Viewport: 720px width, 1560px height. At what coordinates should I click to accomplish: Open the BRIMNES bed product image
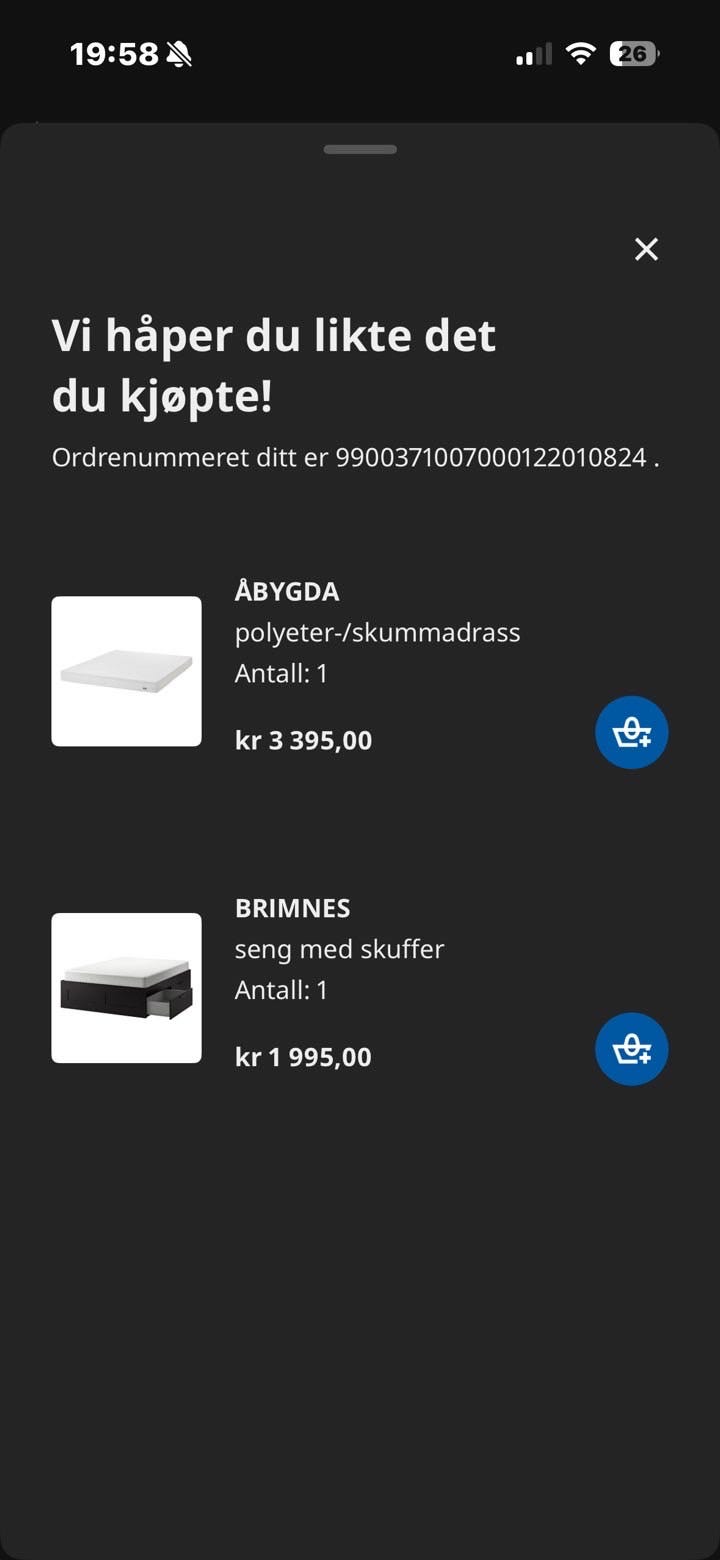coord(126,988)
